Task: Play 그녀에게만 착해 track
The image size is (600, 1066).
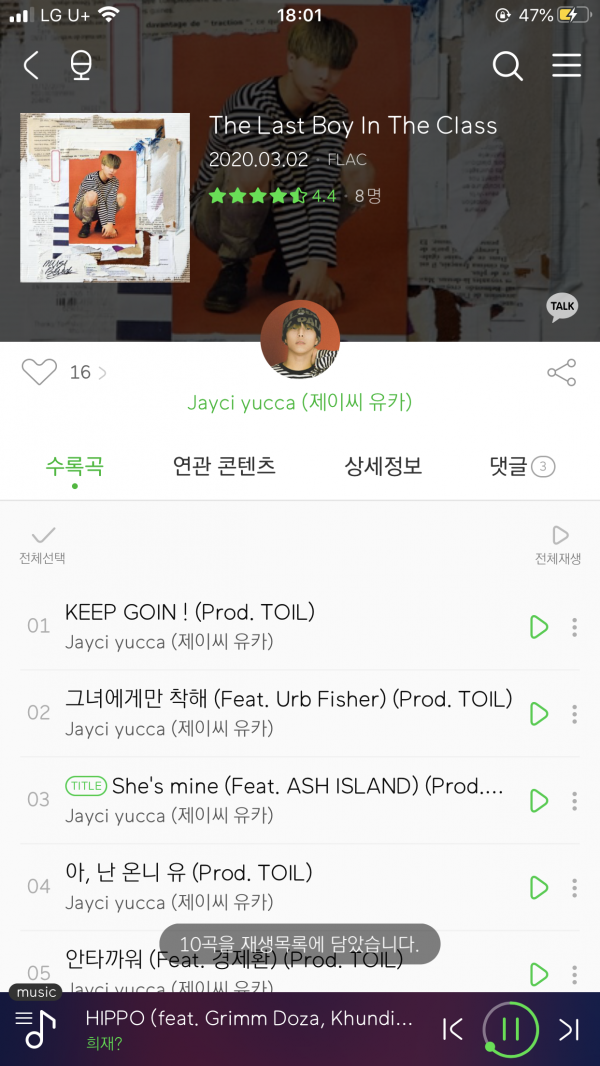Action: [x=538, y=714]
